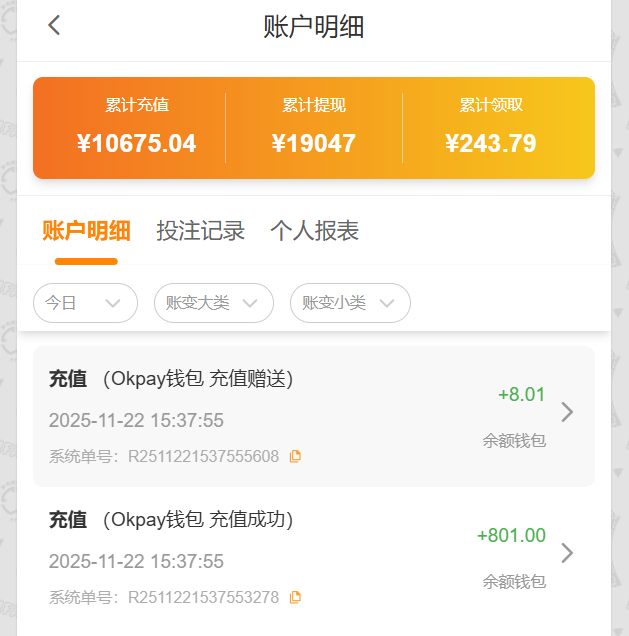Open the 账变大类 filter dropdown
Viewport: 629px width, 636px height.
(x=213, y=303)
